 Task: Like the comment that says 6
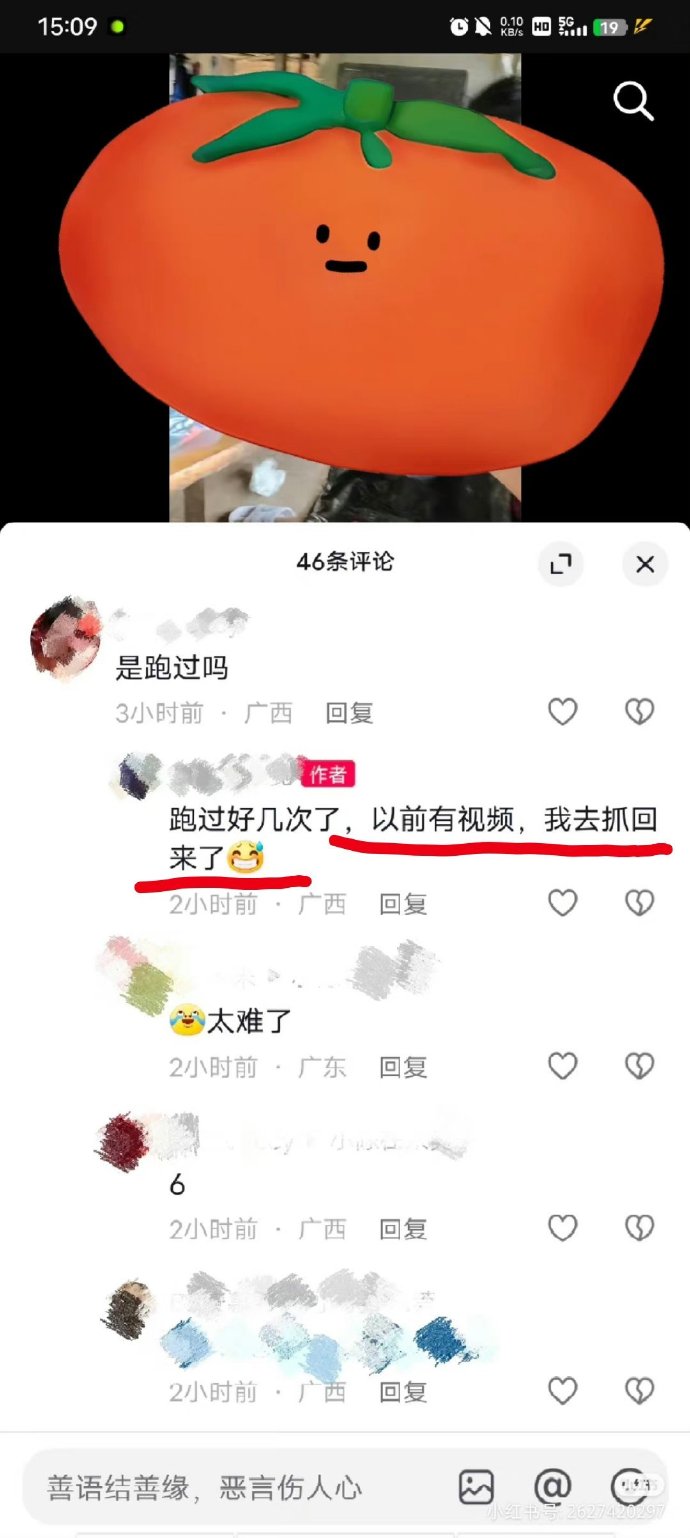[x=563, y=1228]
